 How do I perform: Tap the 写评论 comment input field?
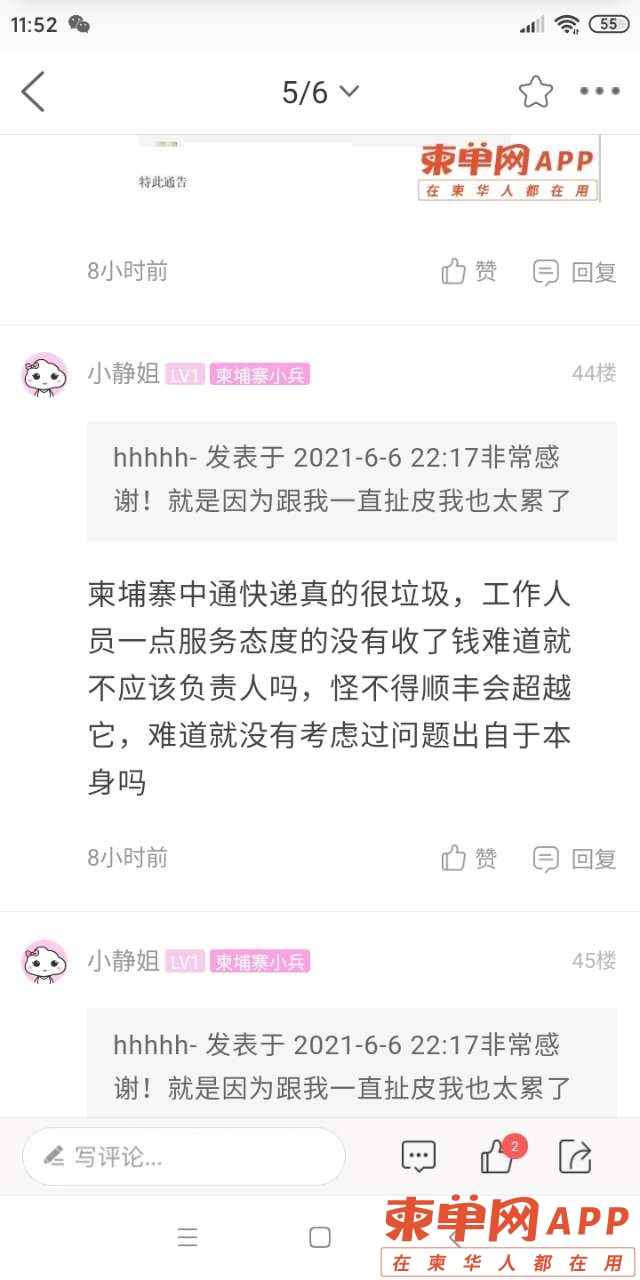pos(184,1157)
